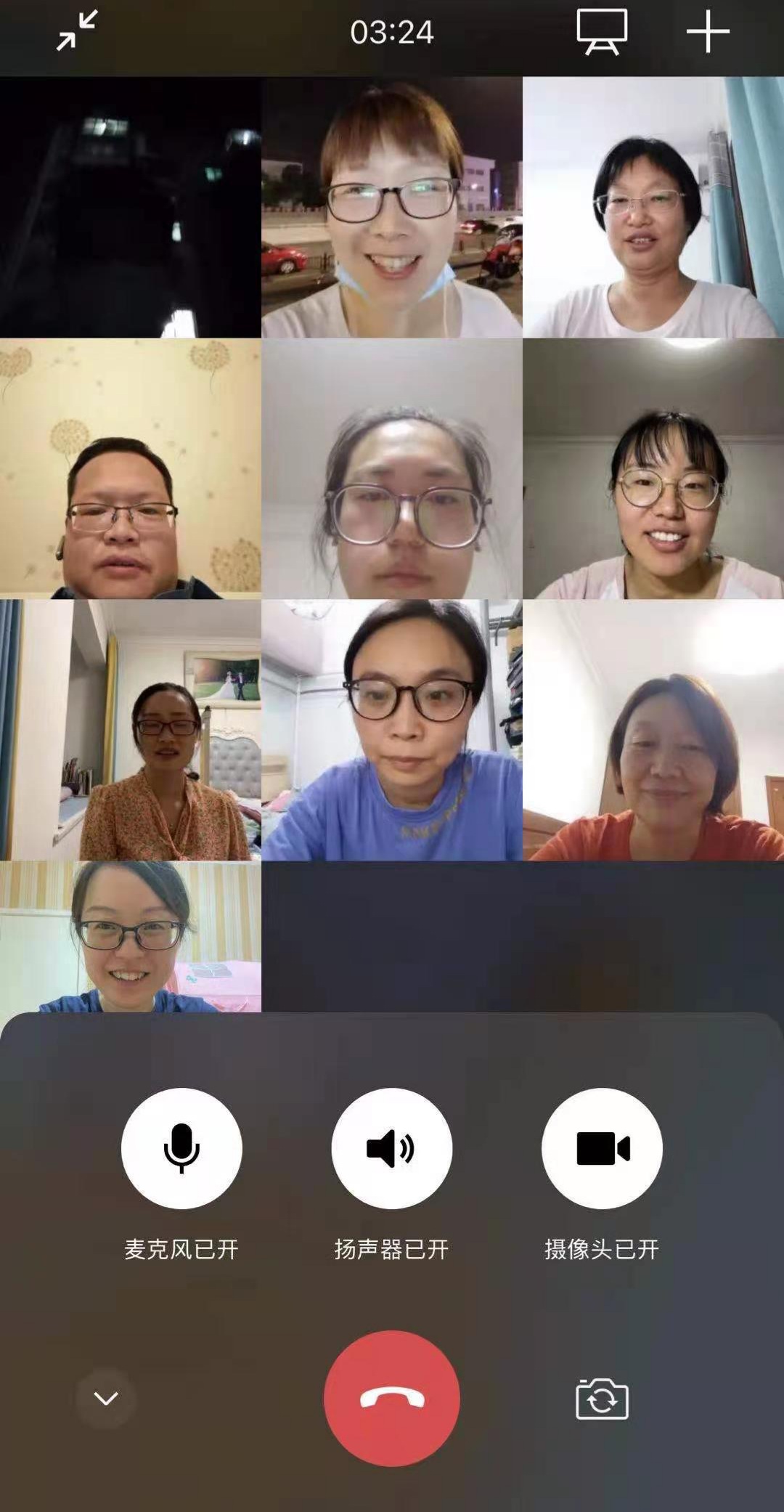
Task: Hang up the group call
Action: pyautogui.click(x=391, y=1398)
